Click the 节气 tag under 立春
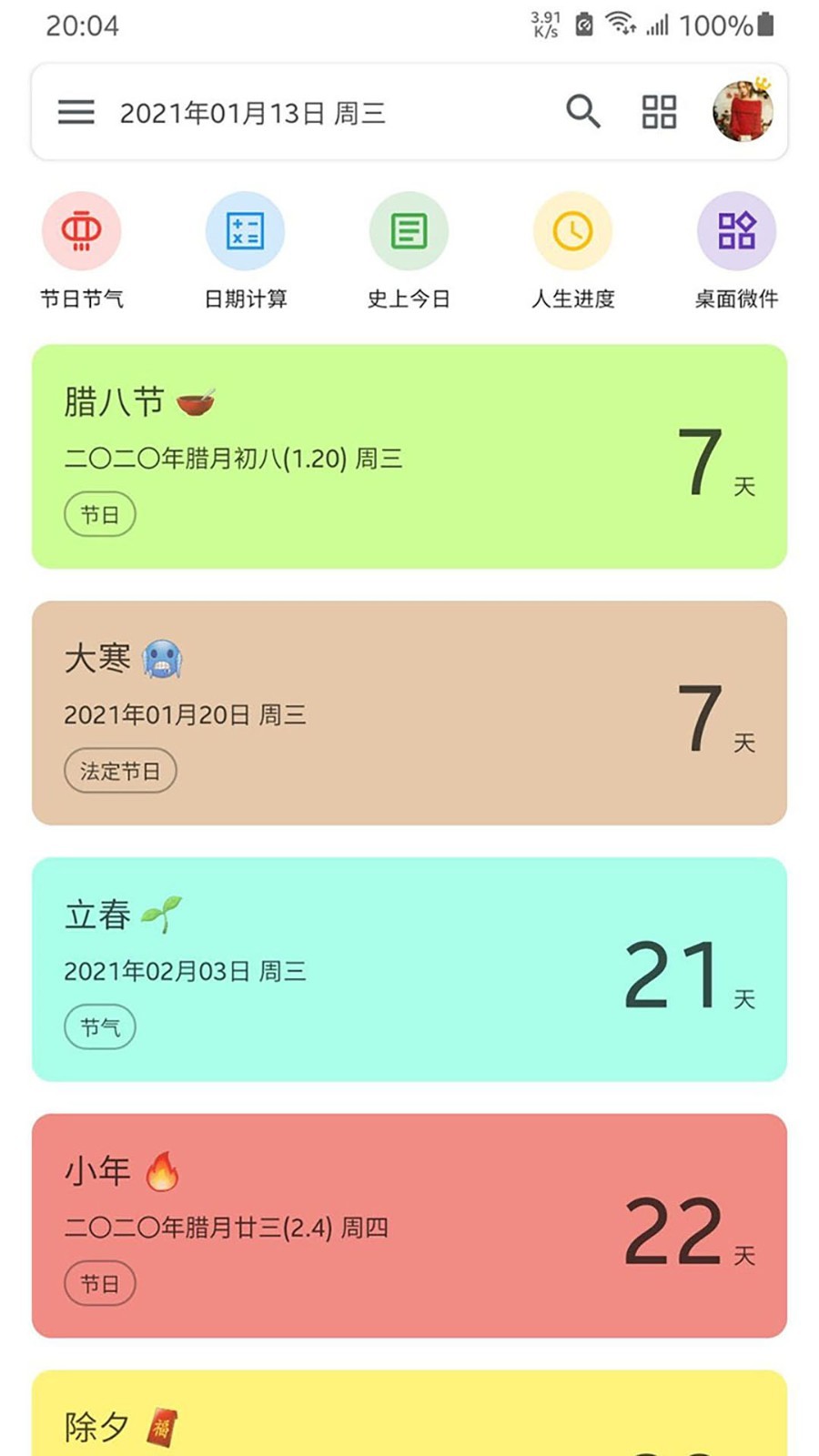This screenshot has height=1456, width=819. click(x=100, y=1026)
